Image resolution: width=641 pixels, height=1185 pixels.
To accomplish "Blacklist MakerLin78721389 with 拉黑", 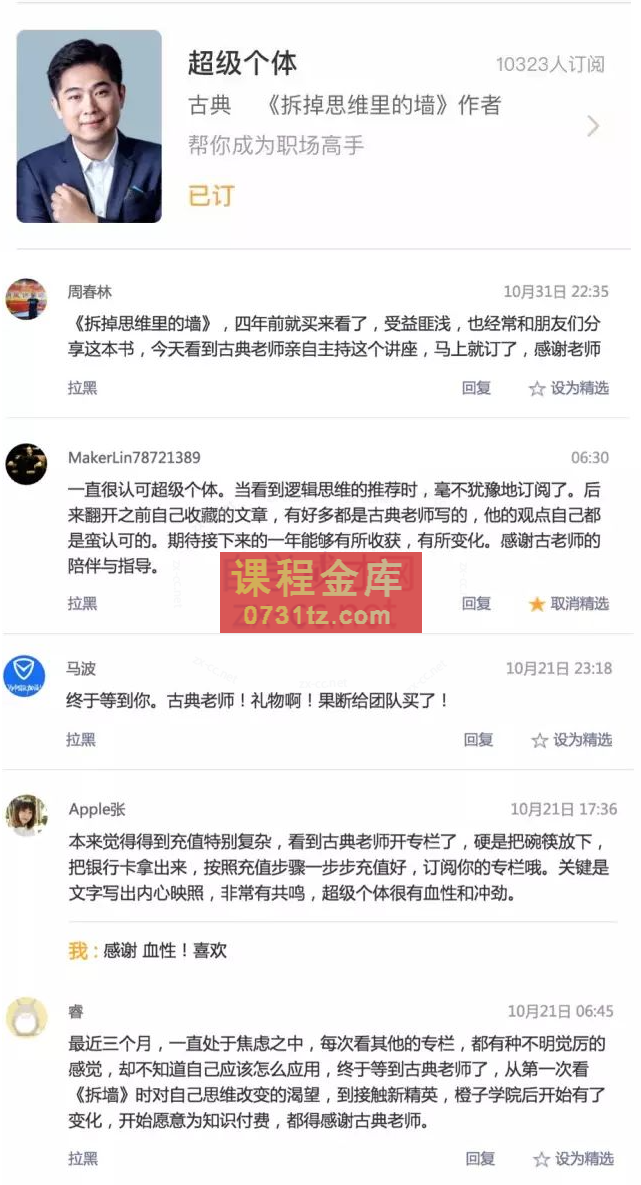I will (82, 603).
